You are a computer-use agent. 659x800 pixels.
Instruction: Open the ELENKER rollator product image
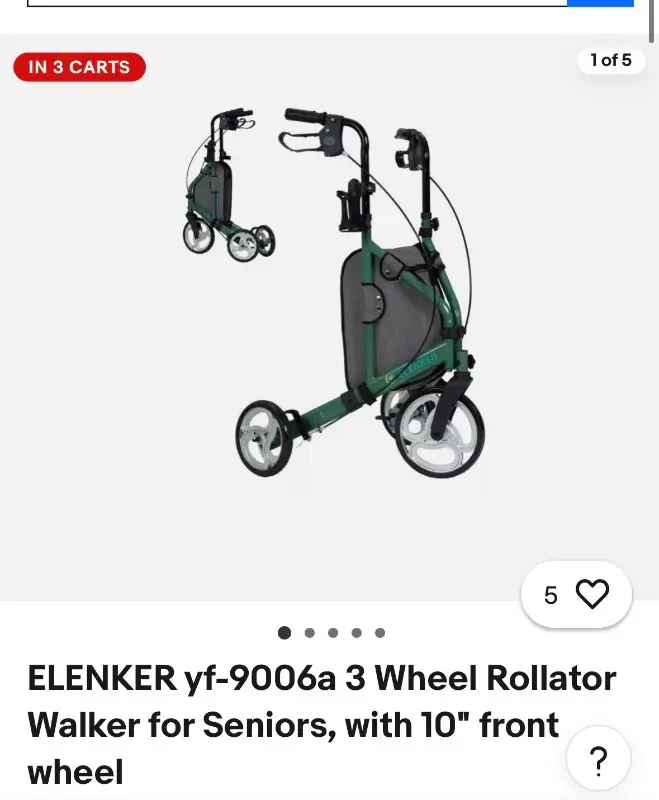coord(330,300)
